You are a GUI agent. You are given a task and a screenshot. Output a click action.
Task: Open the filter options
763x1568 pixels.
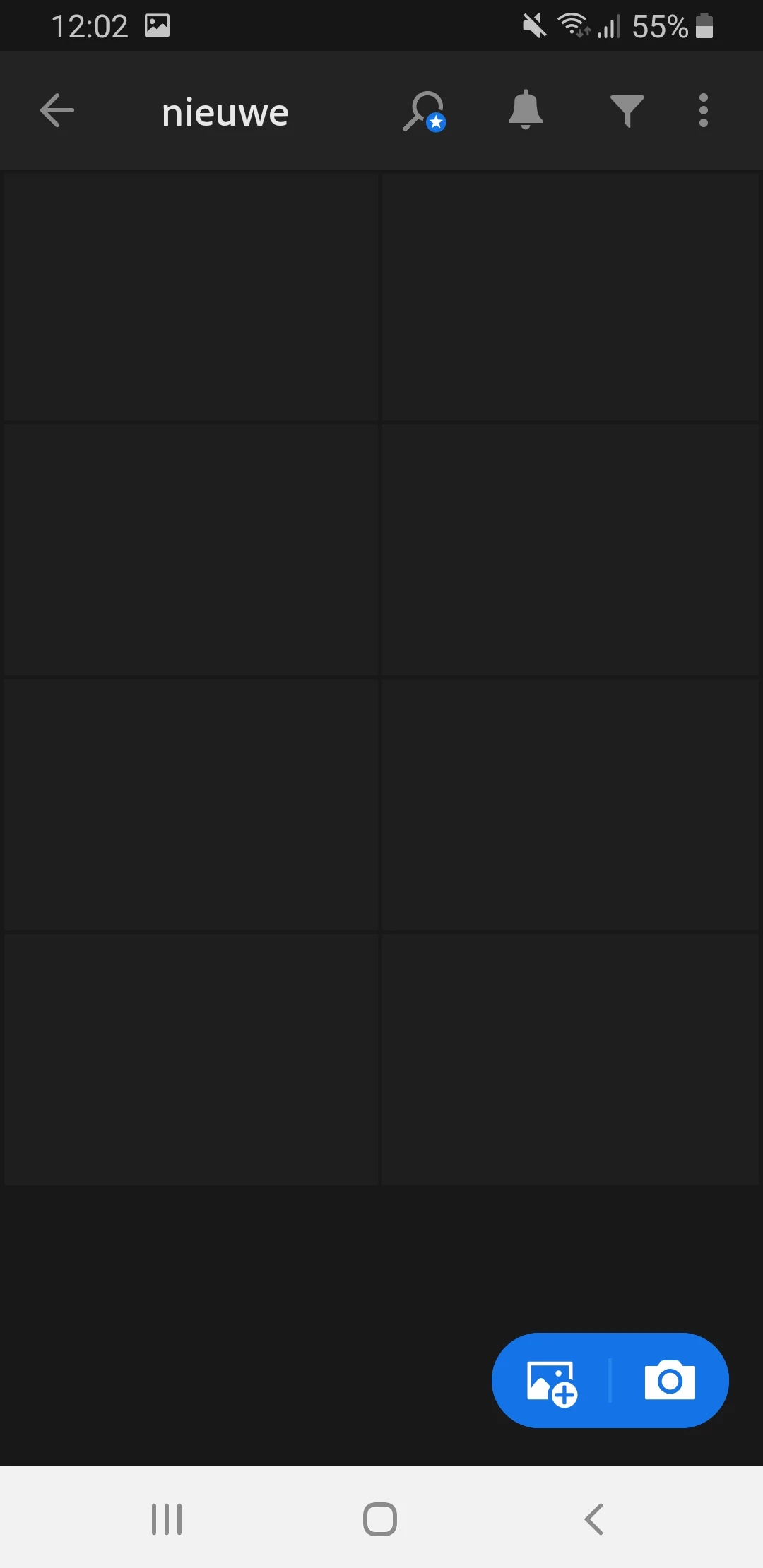pos(627,111)
